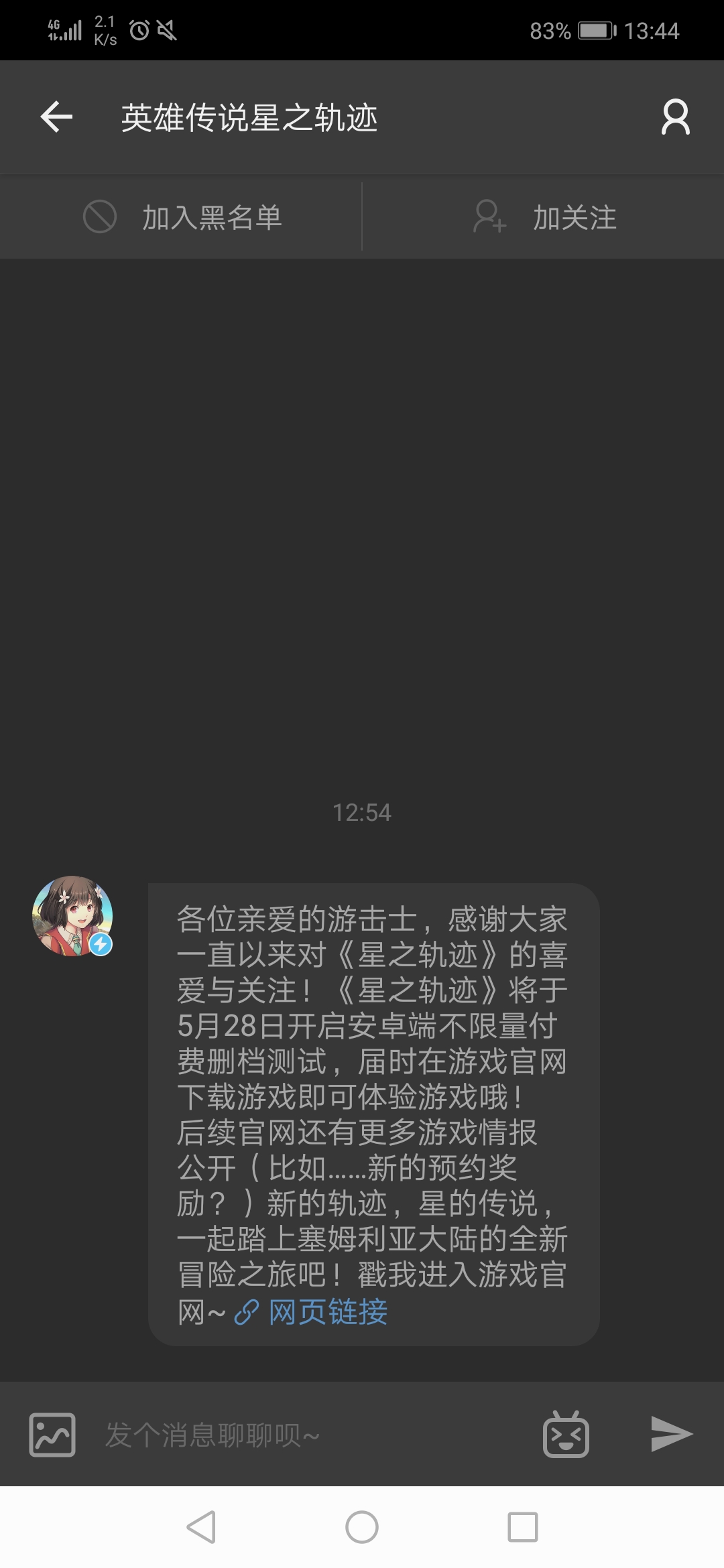Image resolution: width=724 pixels, height=1568 pixels.
Task: Open the emoji sticker picker
Action: (566, 1434)
